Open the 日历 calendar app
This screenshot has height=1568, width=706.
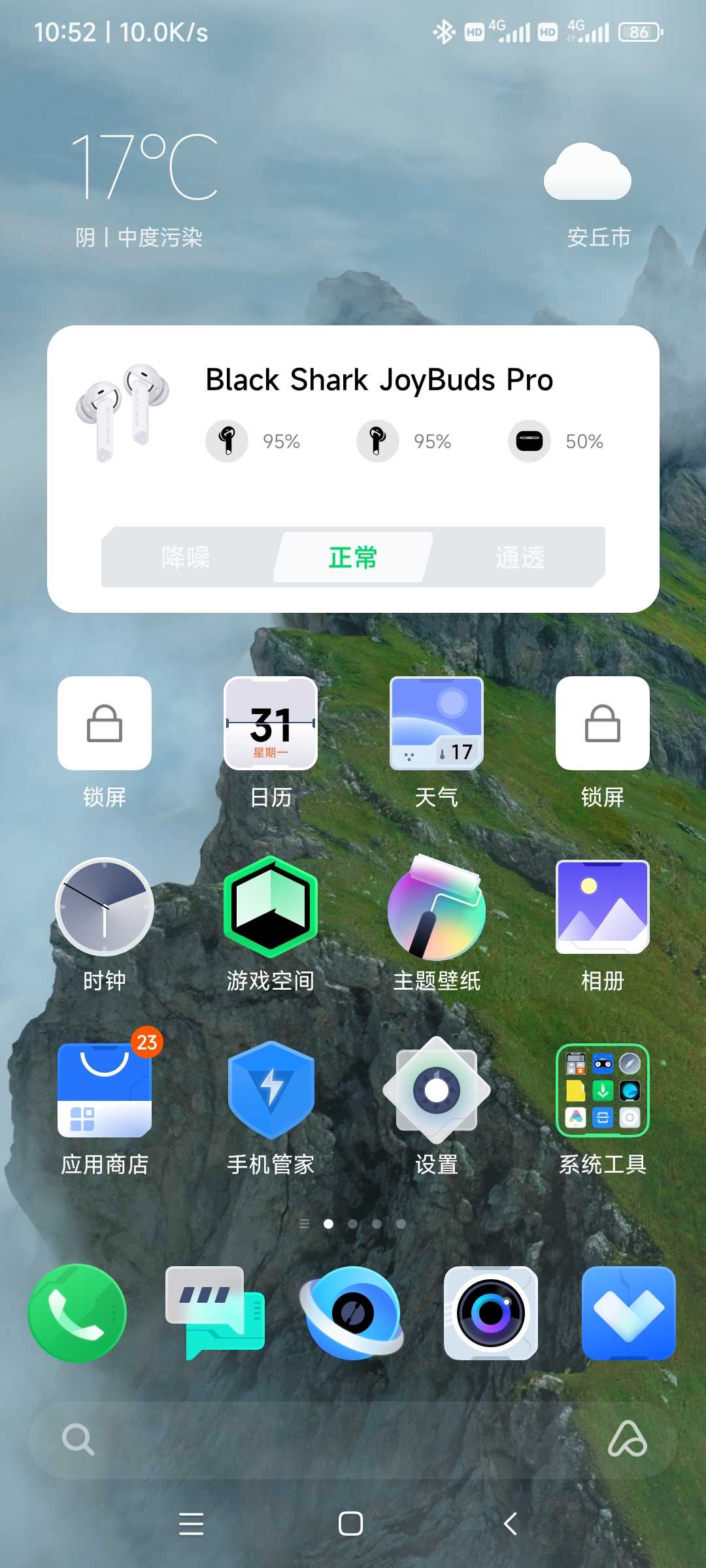(271, 724)
